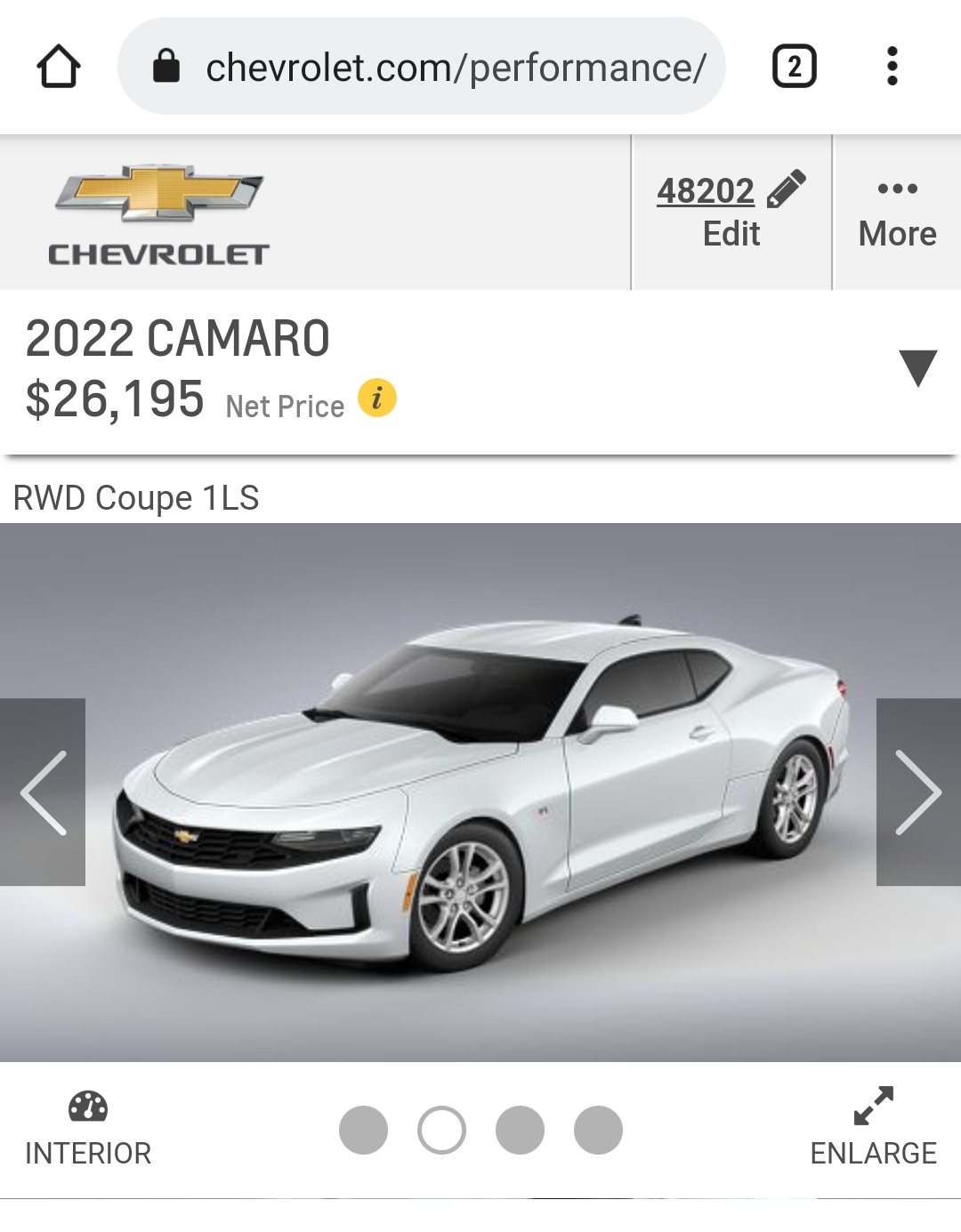
Task: Go to the browser home page
Action: point(59,67)
